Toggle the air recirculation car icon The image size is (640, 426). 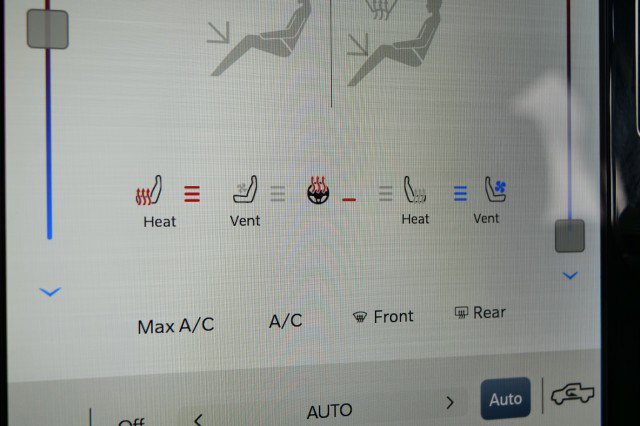click(x=572, y=395)
